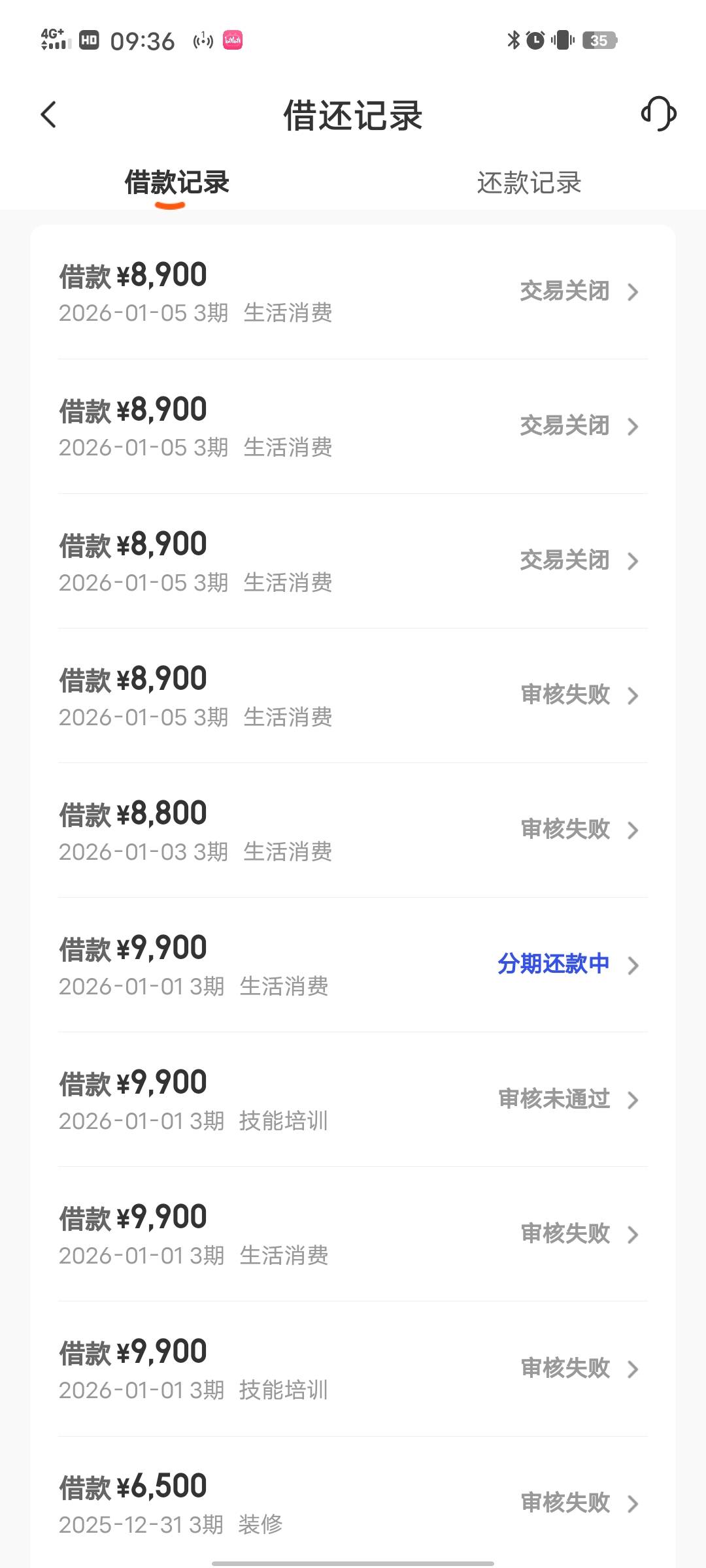Open the ¥9,900 技能培训 loan marked 审核失败
Viewport: 706px width, 1568px height.
point(353,1369)
